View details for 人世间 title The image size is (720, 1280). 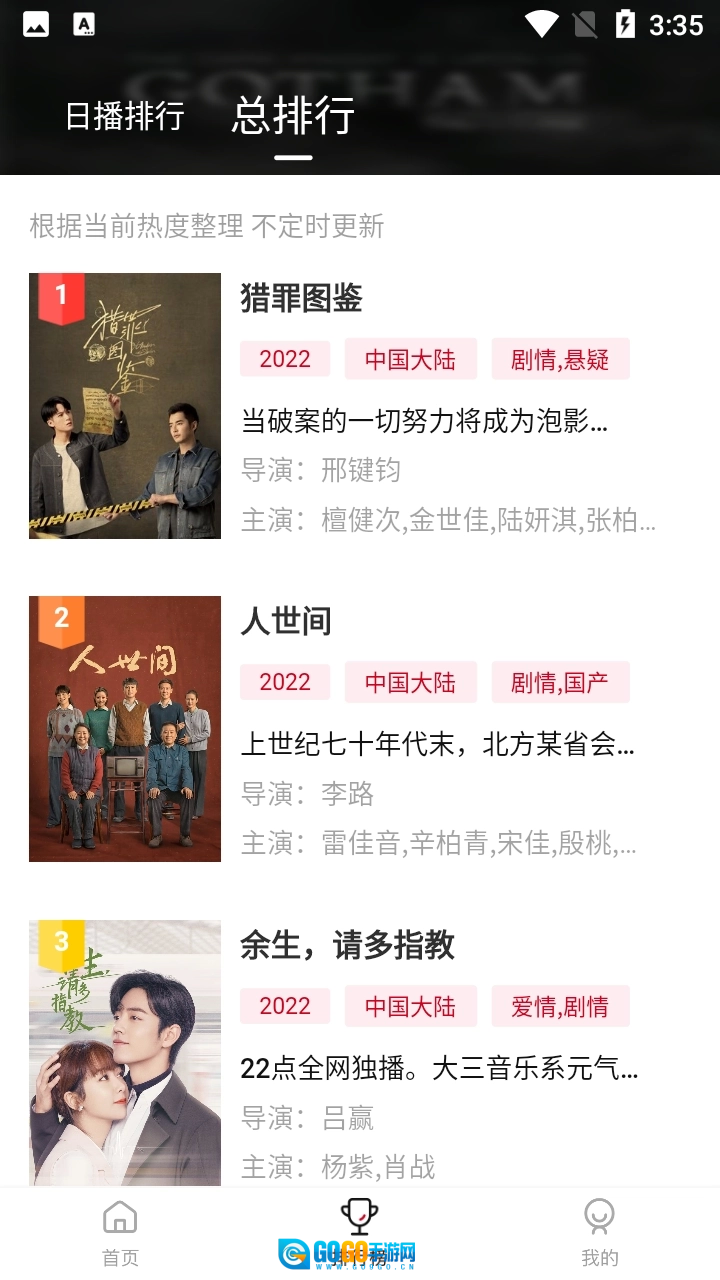click(286, 621)
